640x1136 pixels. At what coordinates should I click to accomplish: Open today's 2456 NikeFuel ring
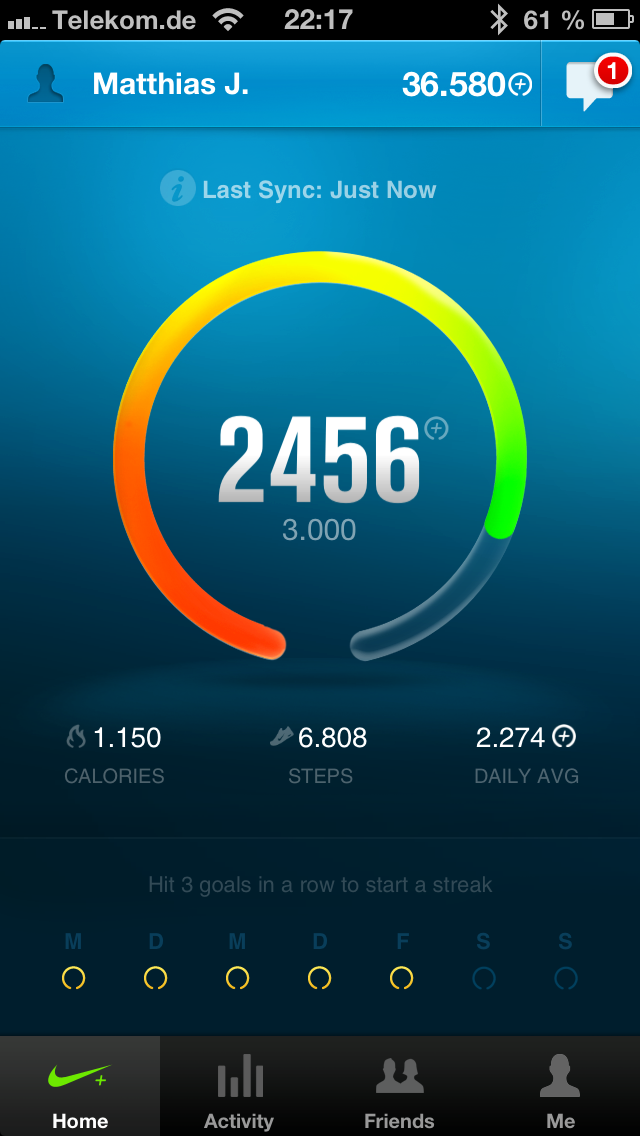click(320, 460)
